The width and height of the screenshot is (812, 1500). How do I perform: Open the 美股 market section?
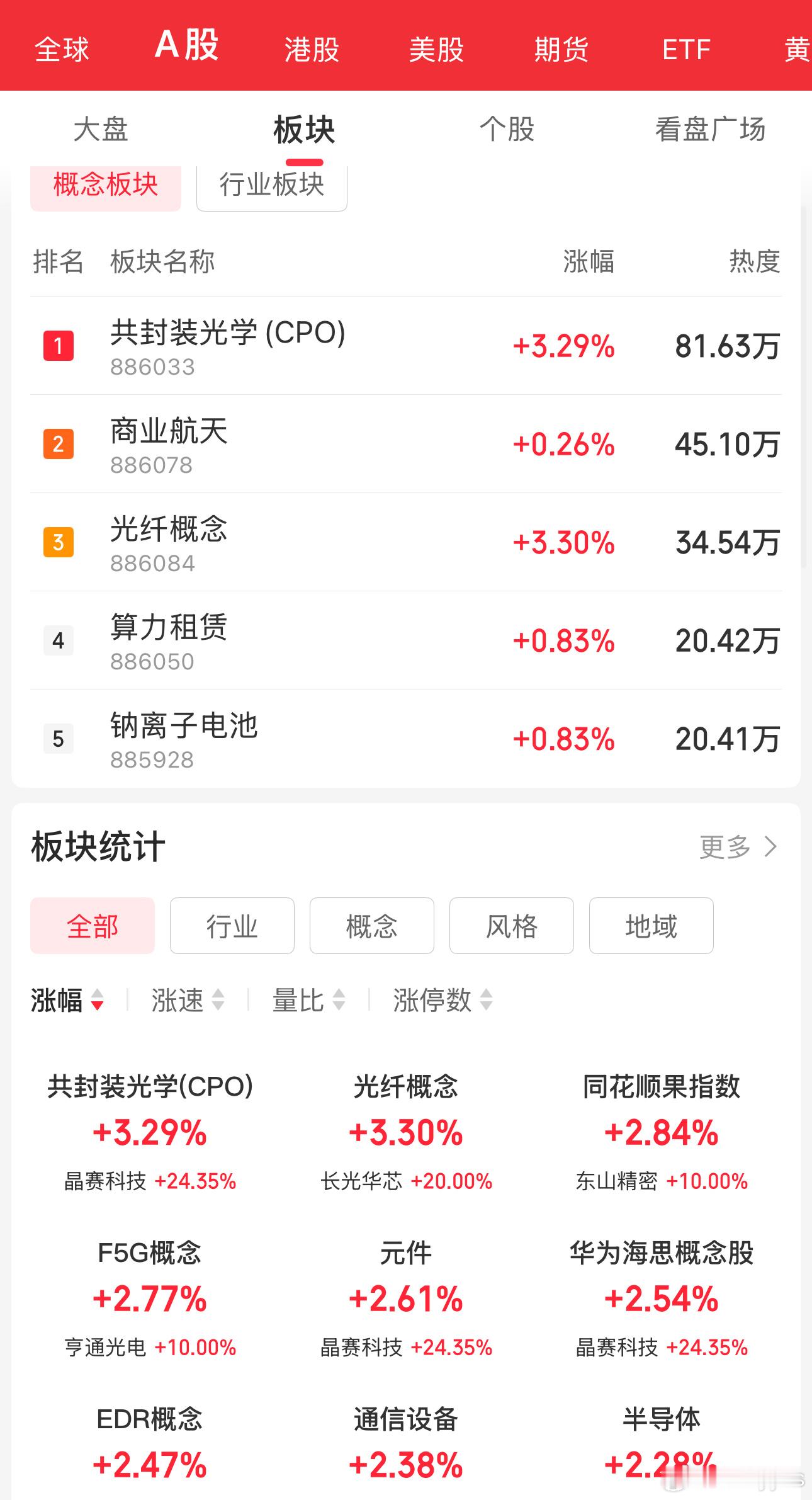pyautogui.click(x=436, y=49)
